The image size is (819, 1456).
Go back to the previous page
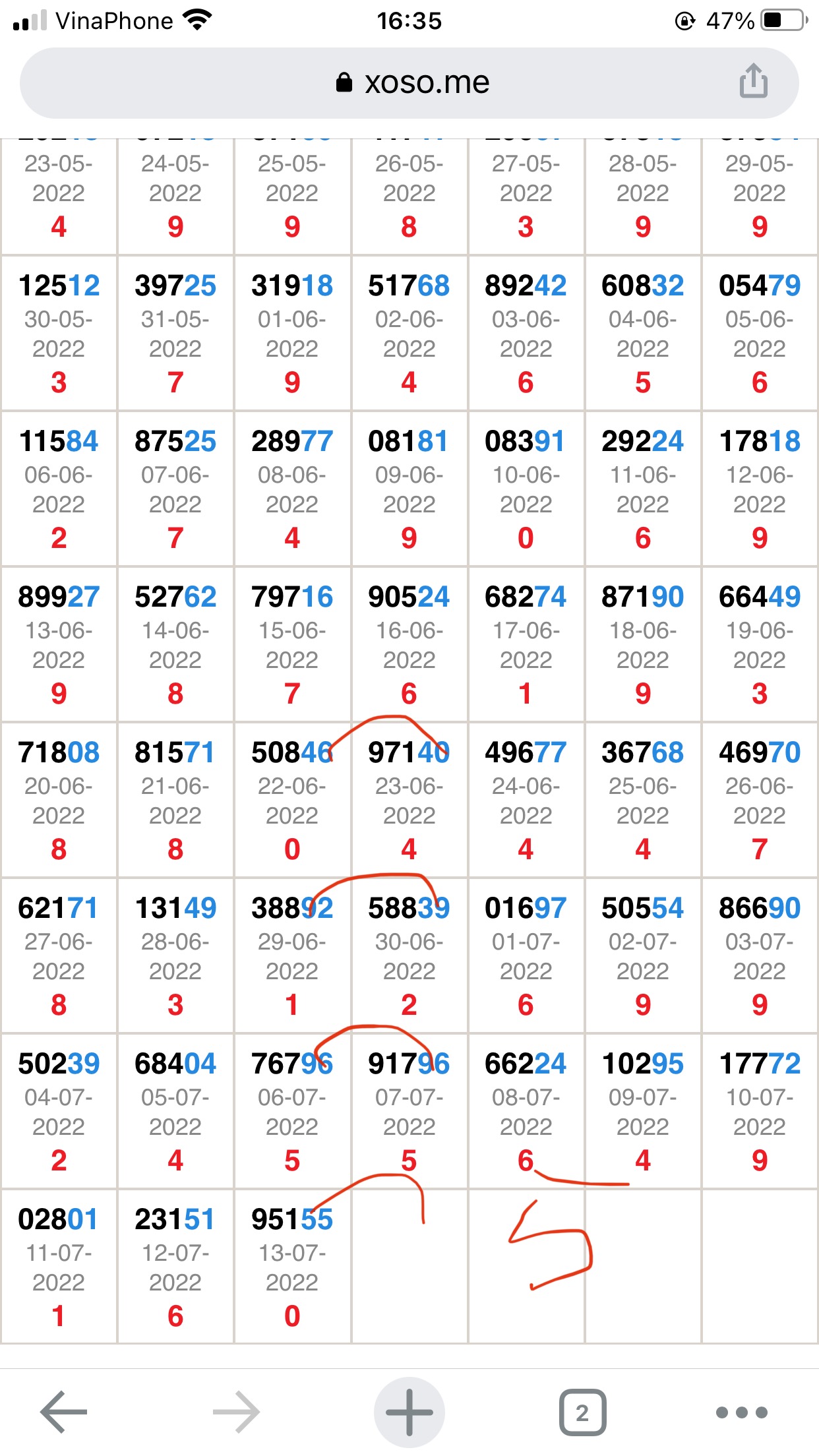[x=64, y=1412]
